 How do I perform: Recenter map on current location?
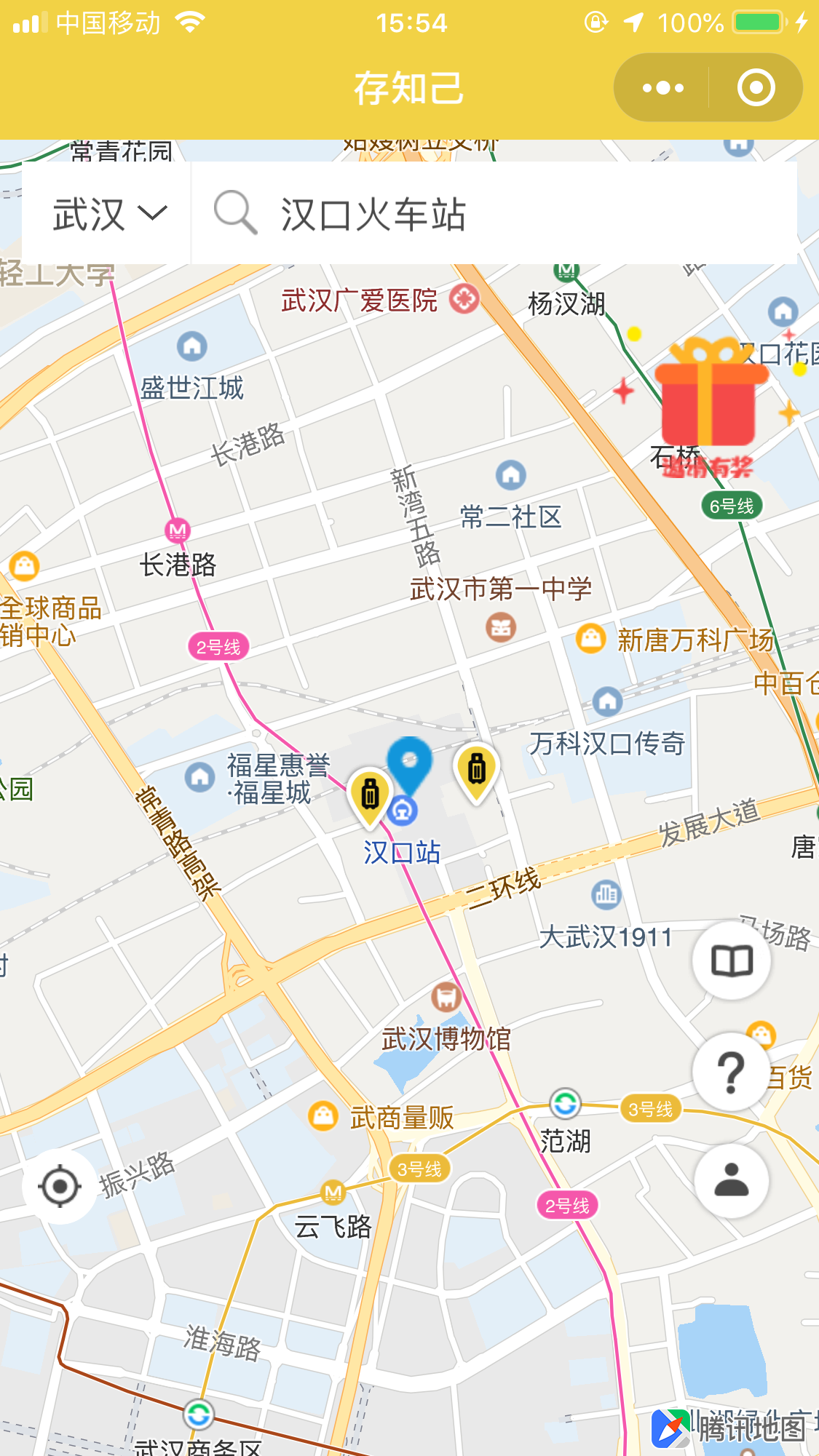point(60,1186)
